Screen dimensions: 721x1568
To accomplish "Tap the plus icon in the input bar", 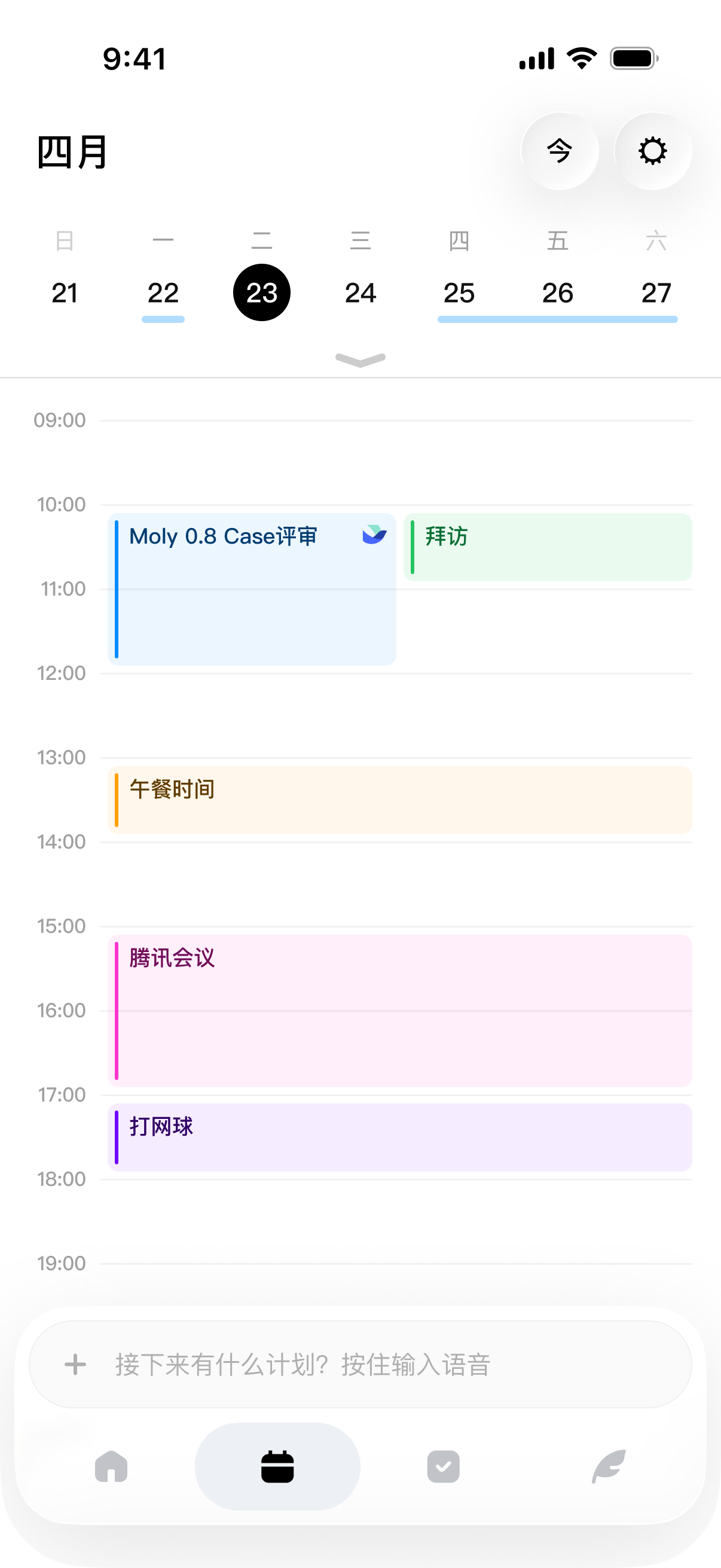I will click(75, 1364).
